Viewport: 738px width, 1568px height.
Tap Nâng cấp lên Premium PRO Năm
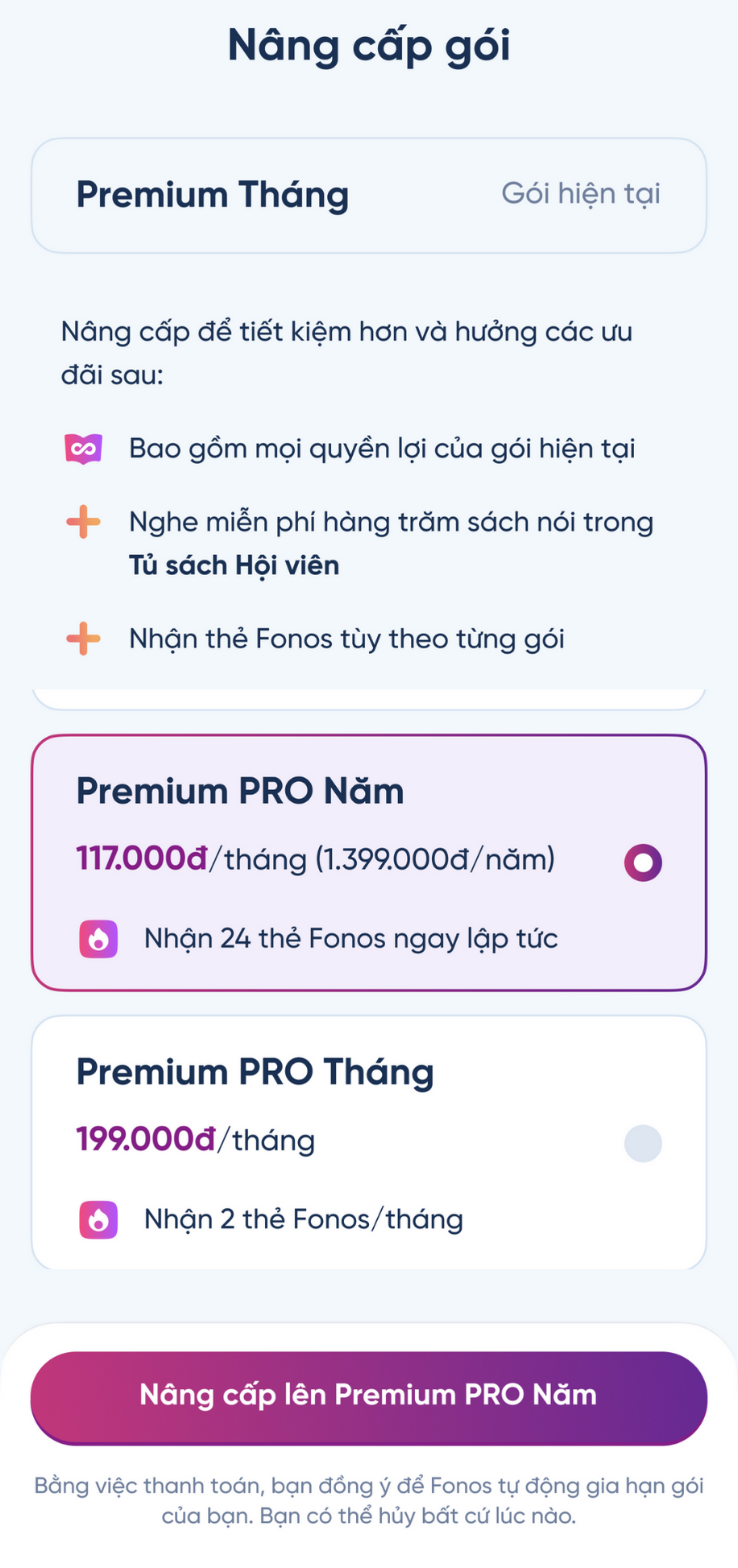[x=369, y=1396]
